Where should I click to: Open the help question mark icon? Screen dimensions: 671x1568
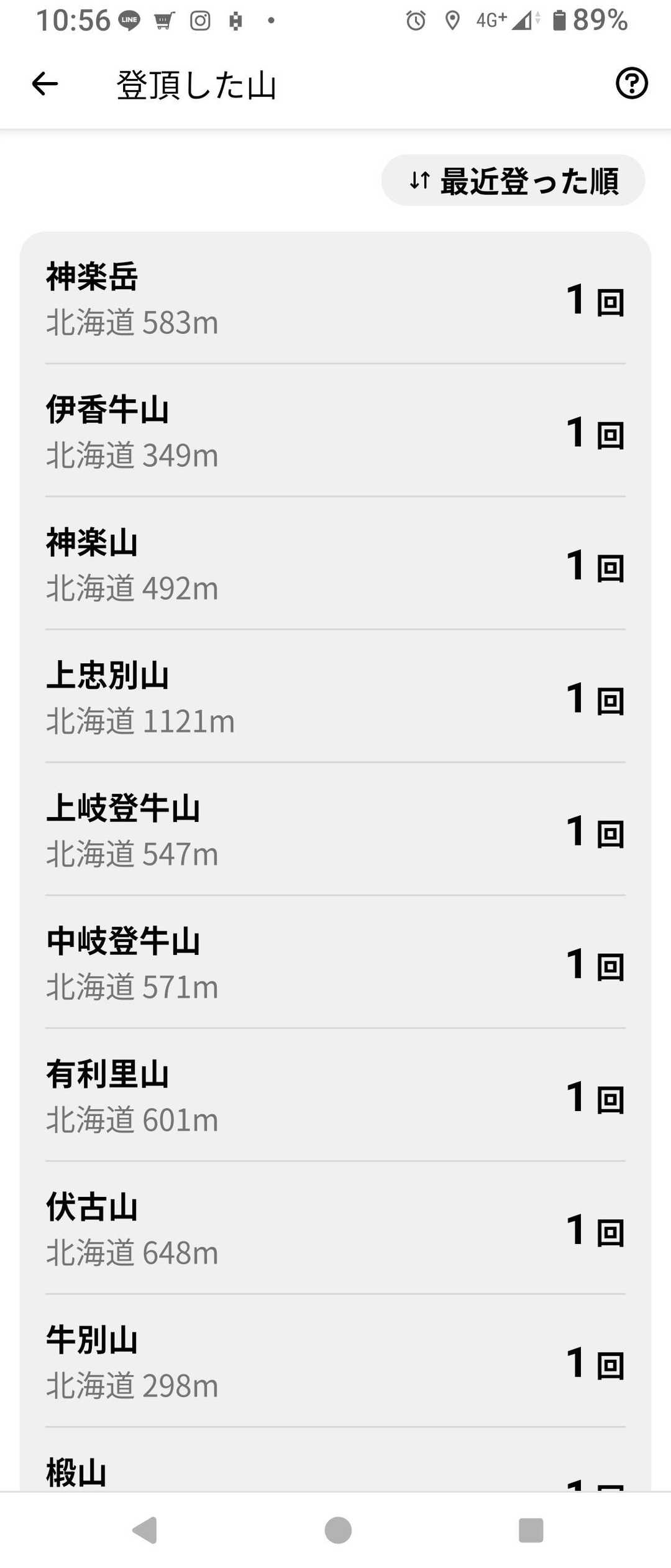(631, 83)
